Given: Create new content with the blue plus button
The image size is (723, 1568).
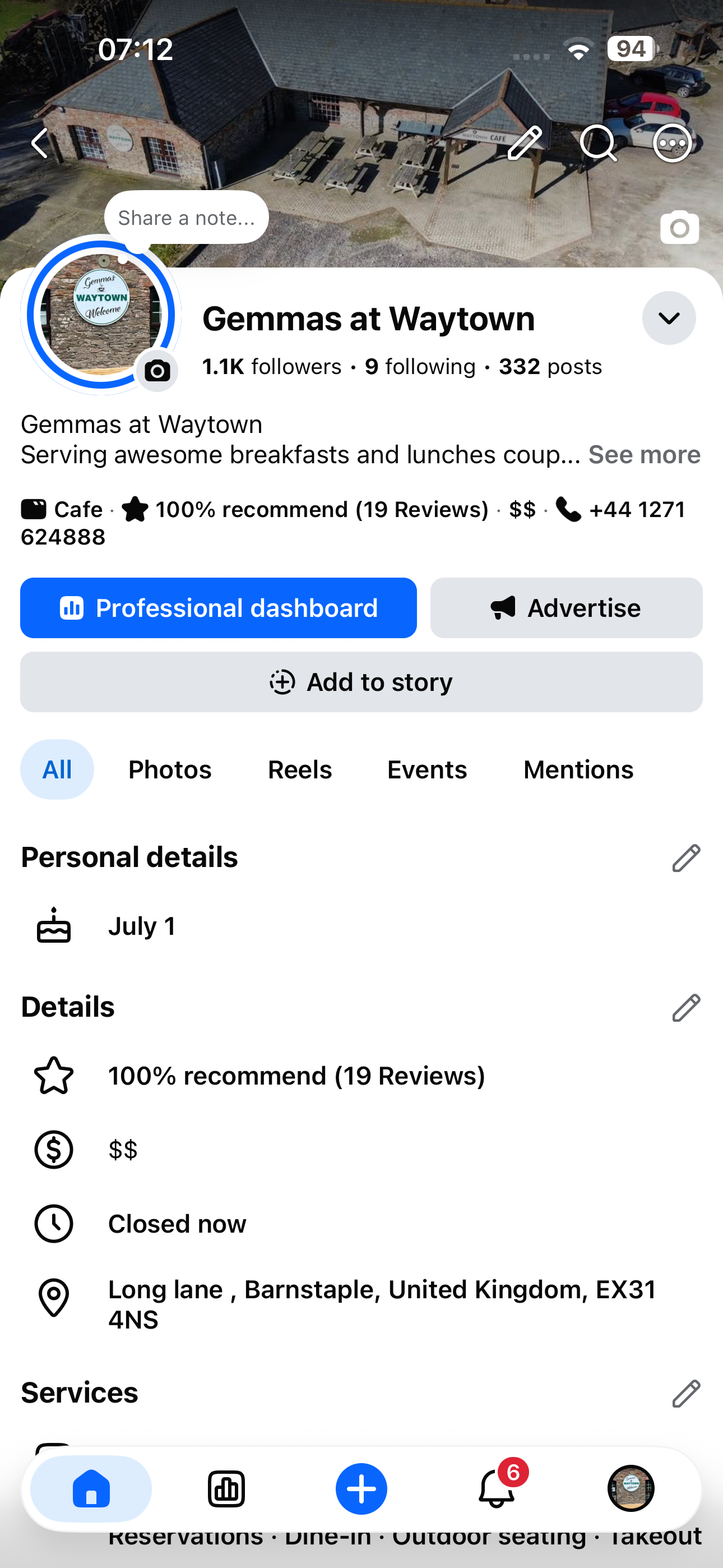Looking at the screenshot, I should (x=361, y=1489).
